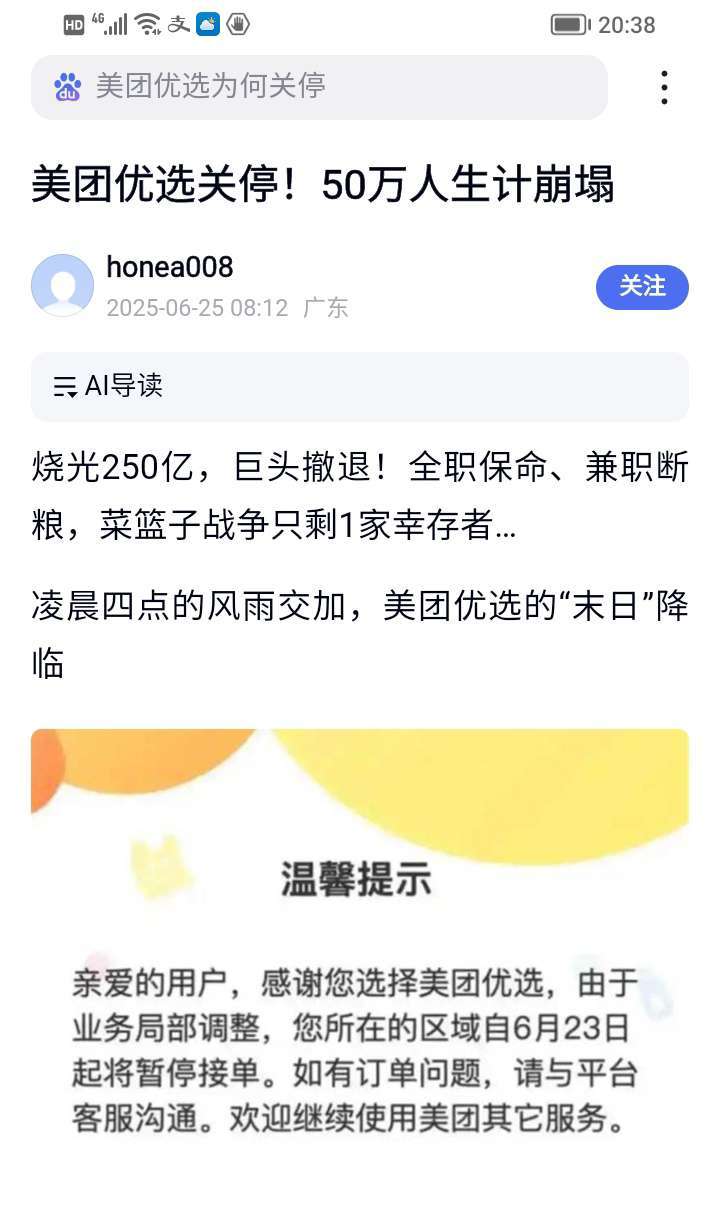The height and width of the screenshot is (1207, 720).
Task: Expand the AI导读 summary
Action: (x=109, y=386)
